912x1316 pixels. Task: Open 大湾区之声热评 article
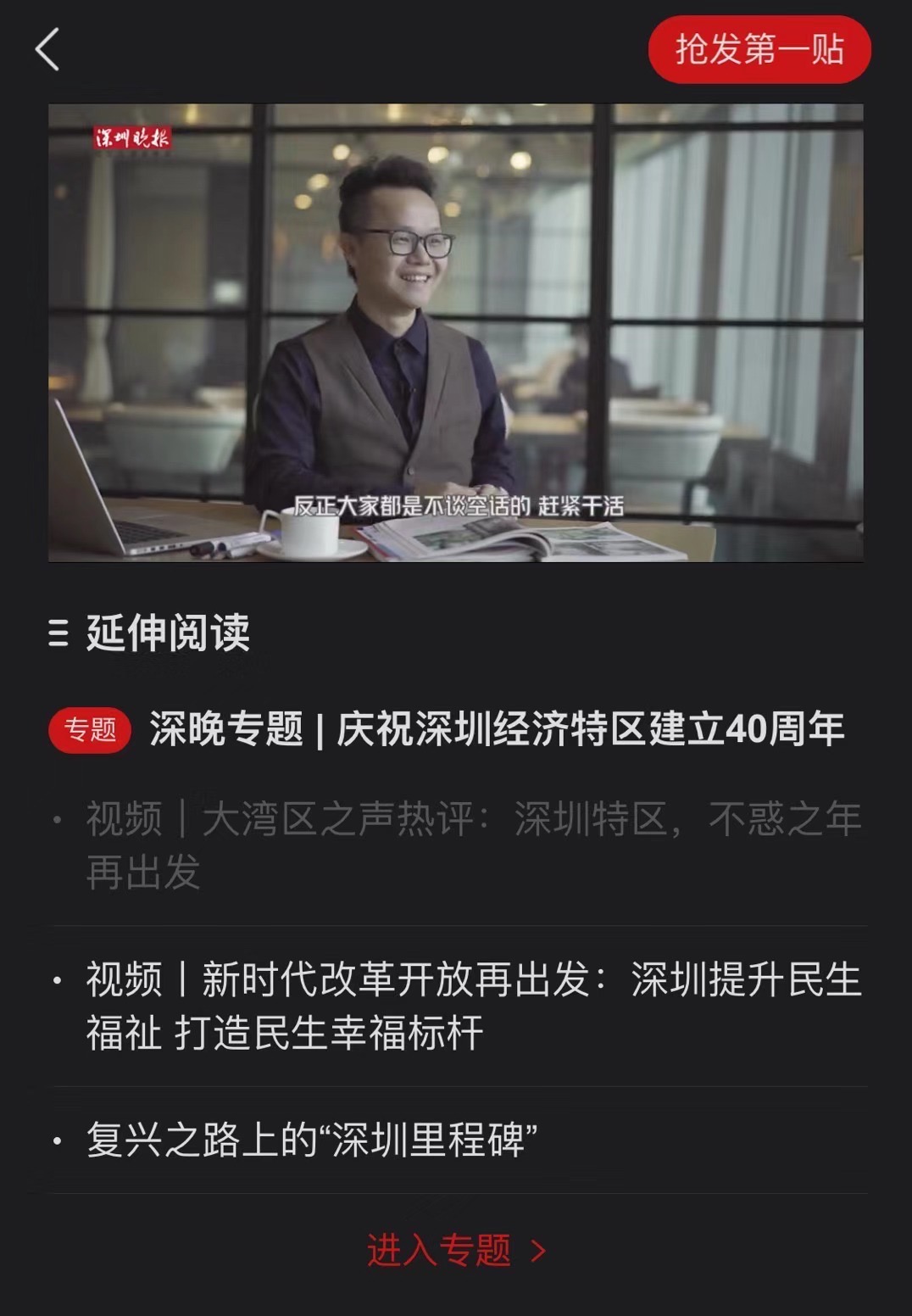[x=473, y=845]
